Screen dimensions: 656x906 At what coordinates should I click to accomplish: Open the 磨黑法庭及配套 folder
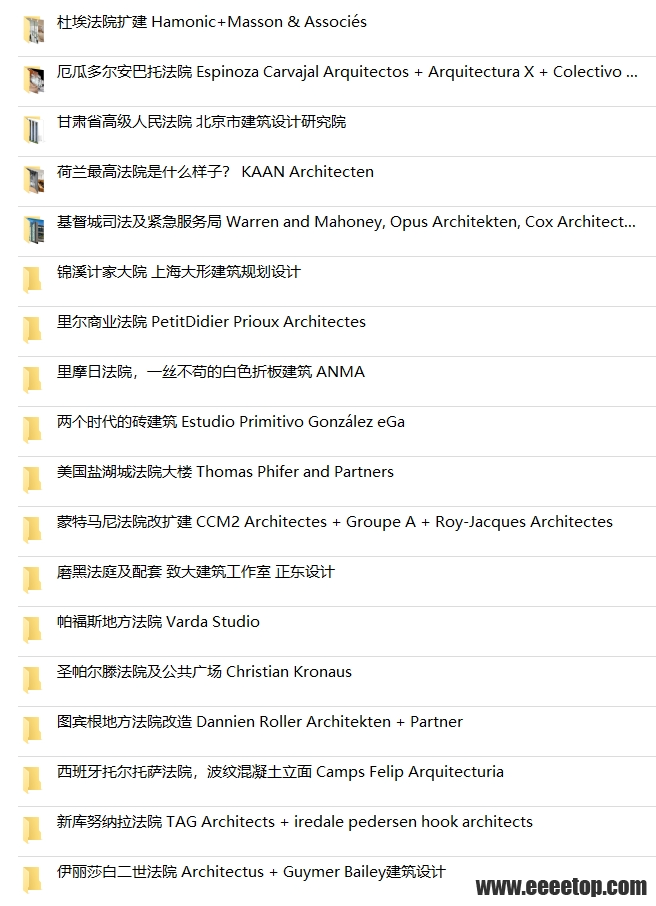tap(195, 572)
